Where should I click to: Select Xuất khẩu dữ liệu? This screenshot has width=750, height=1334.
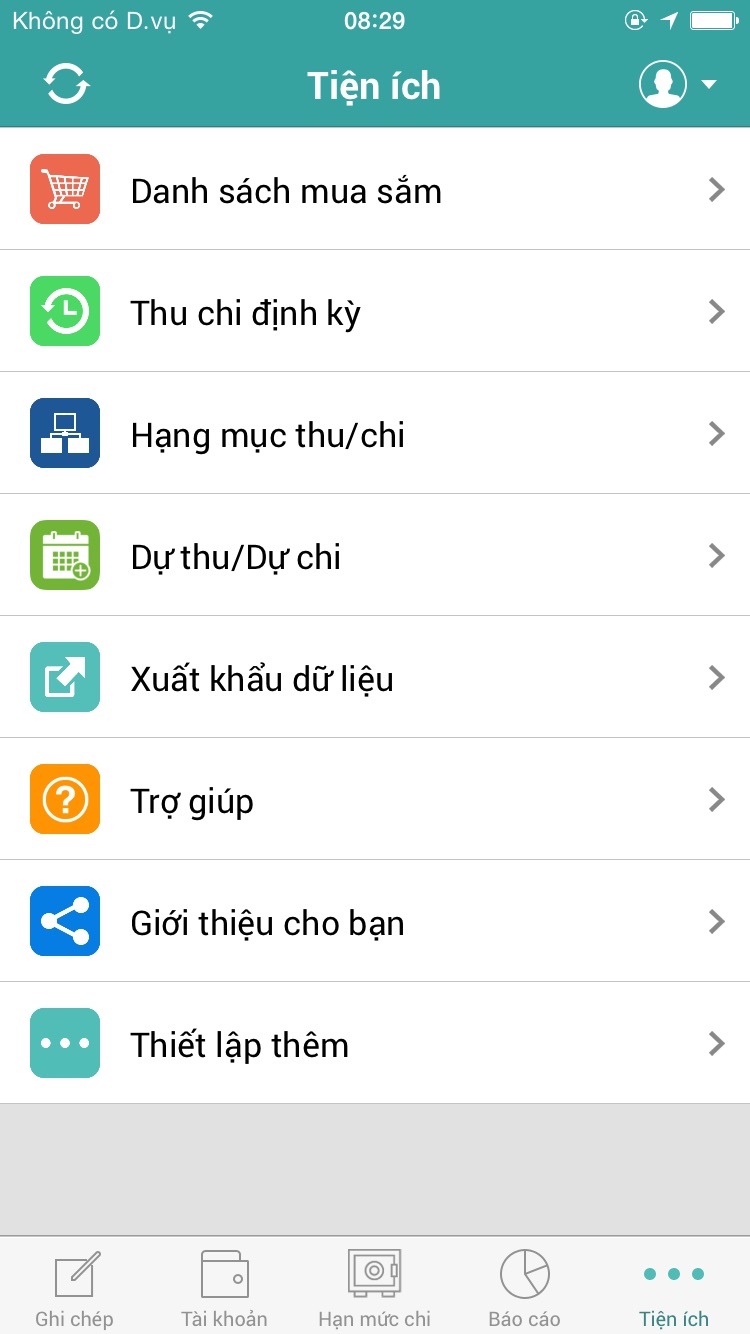pyautogui.click(x=375, y=677)
